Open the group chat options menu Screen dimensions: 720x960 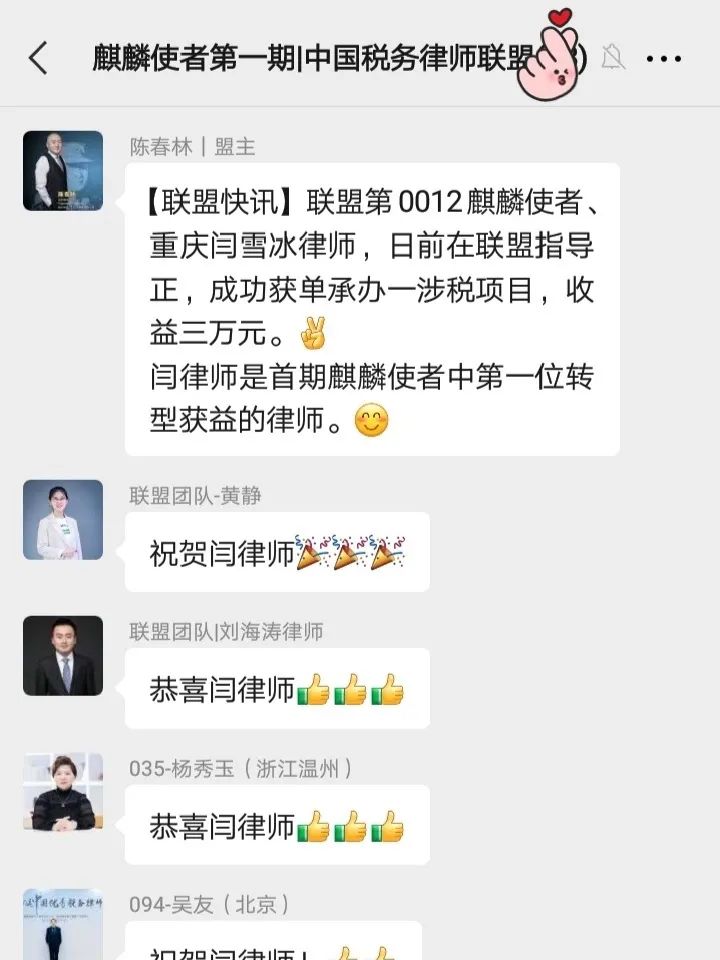[x=664, y=59]
